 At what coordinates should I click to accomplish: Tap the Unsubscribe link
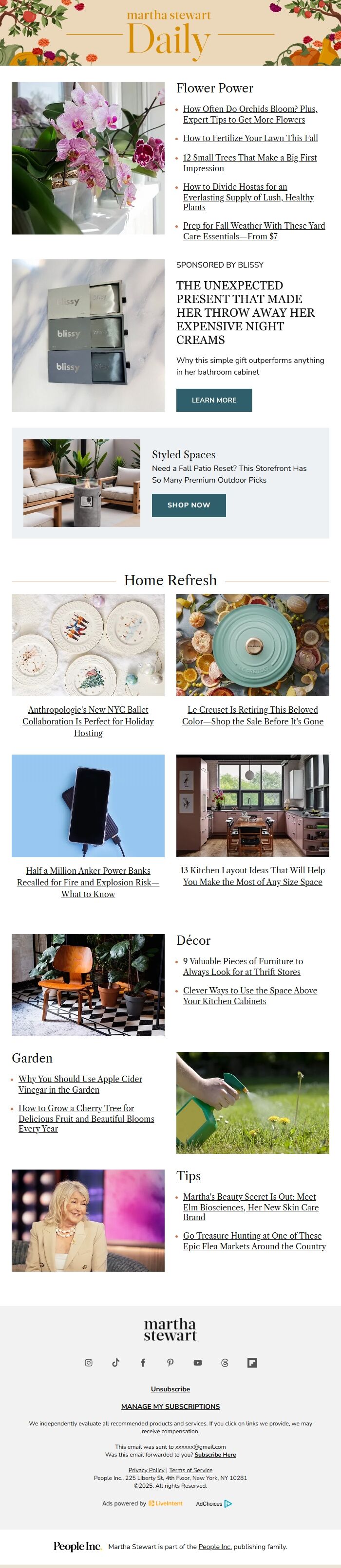pos(170,1389)
